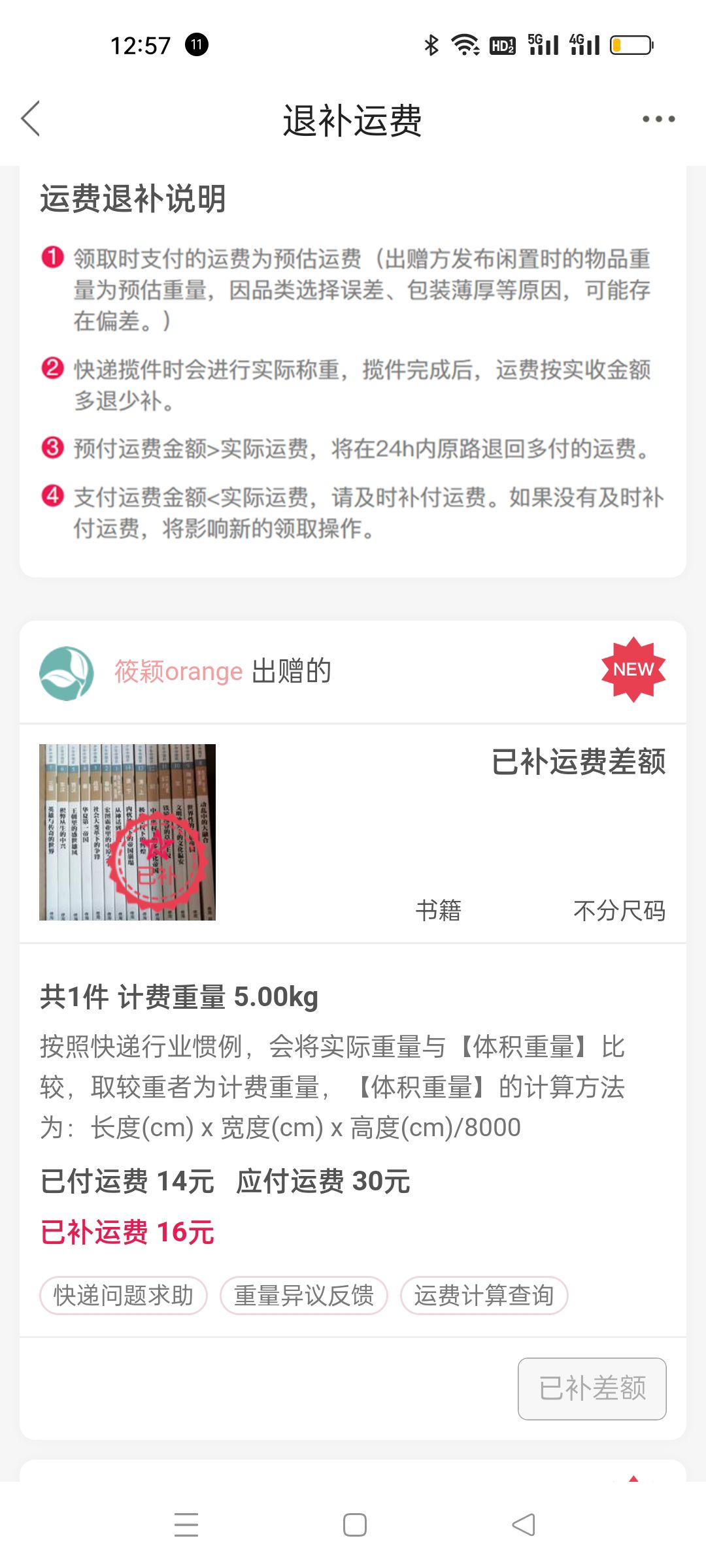Screen dimensions: 706x1568
Task: Go to the home screen
Action: point(355,1525)
